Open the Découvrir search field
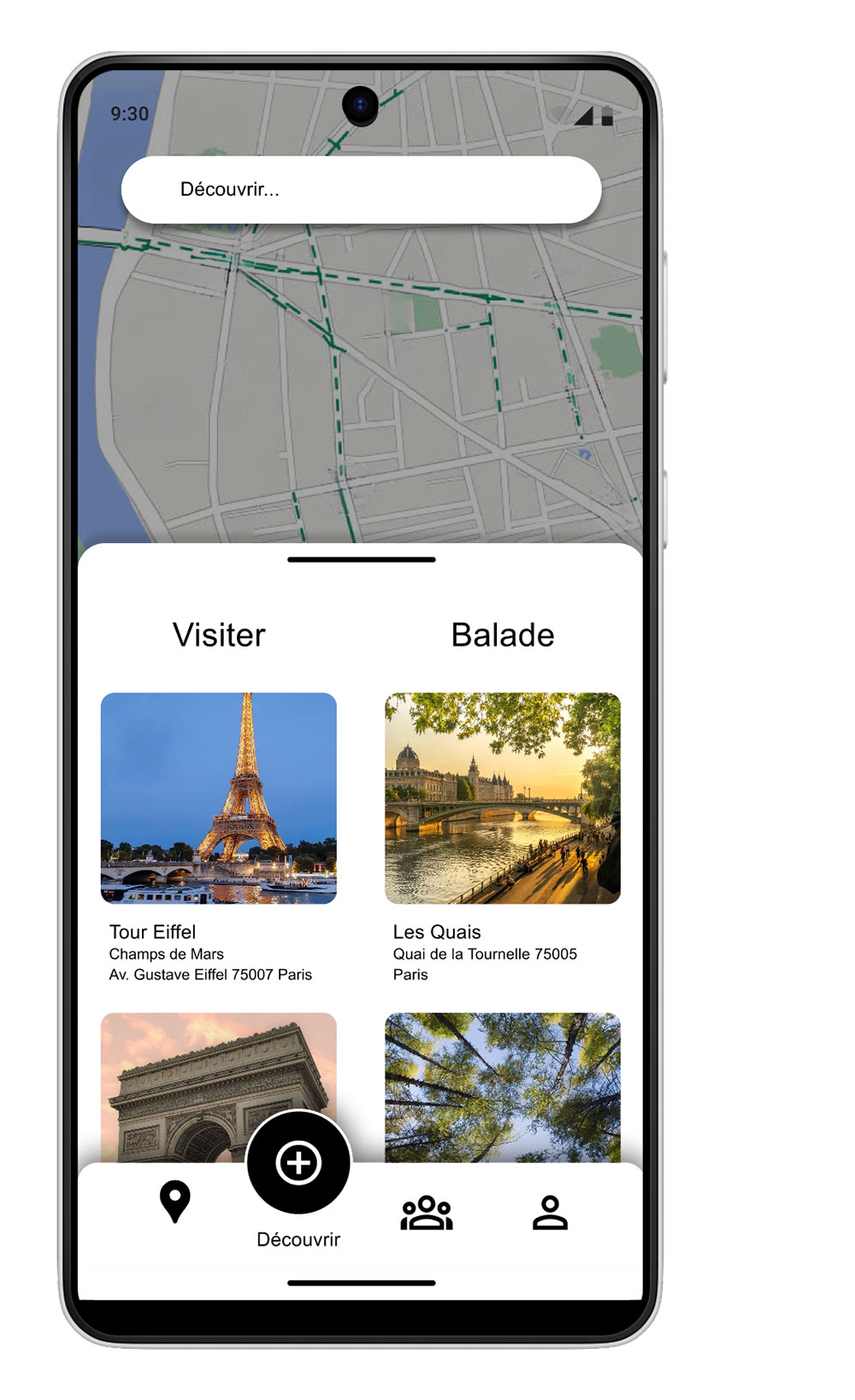Screen dimensions: 855x1400 coord(361,190)
